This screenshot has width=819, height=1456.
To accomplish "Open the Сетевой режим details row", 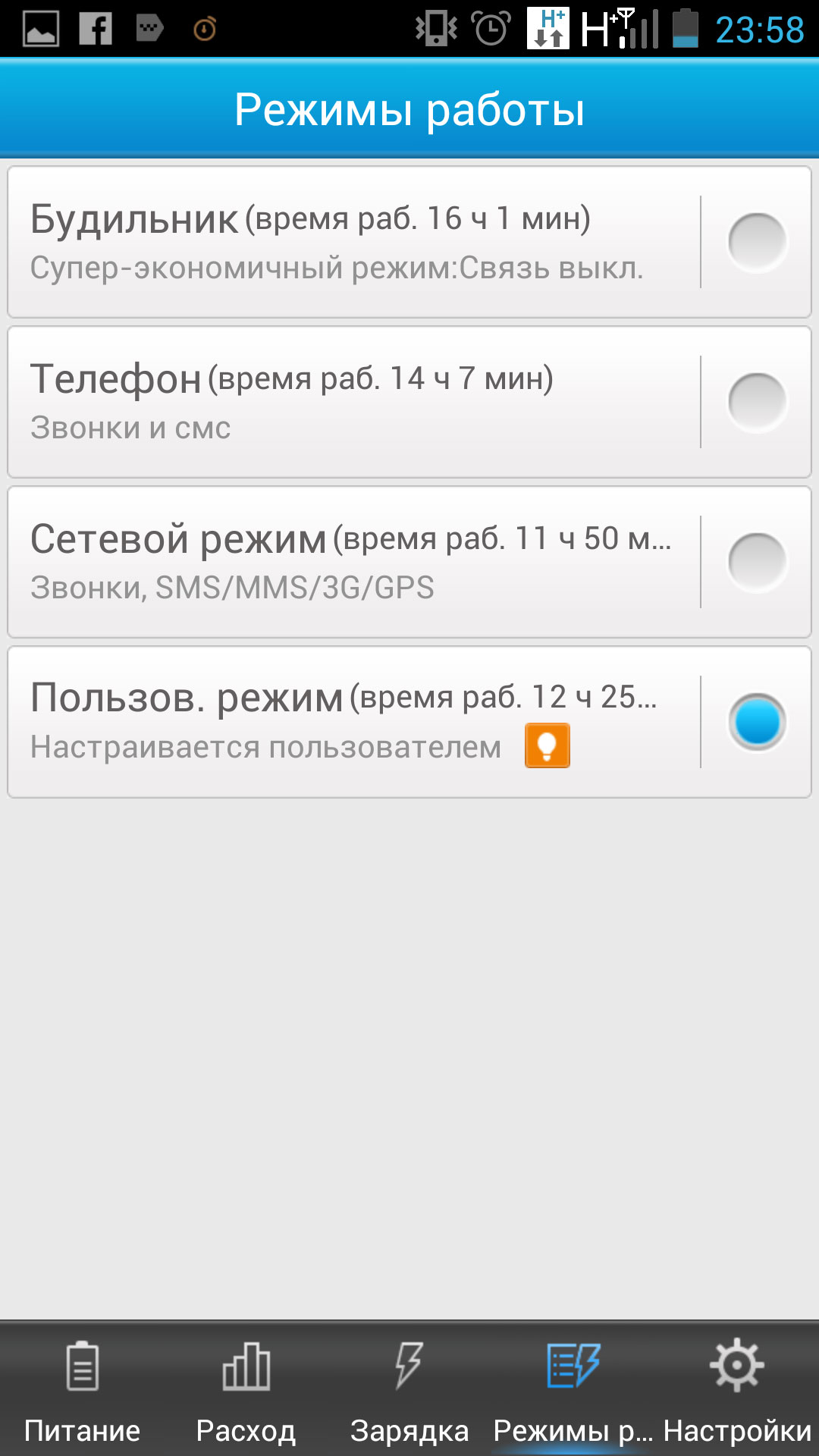I will [353, 563].
